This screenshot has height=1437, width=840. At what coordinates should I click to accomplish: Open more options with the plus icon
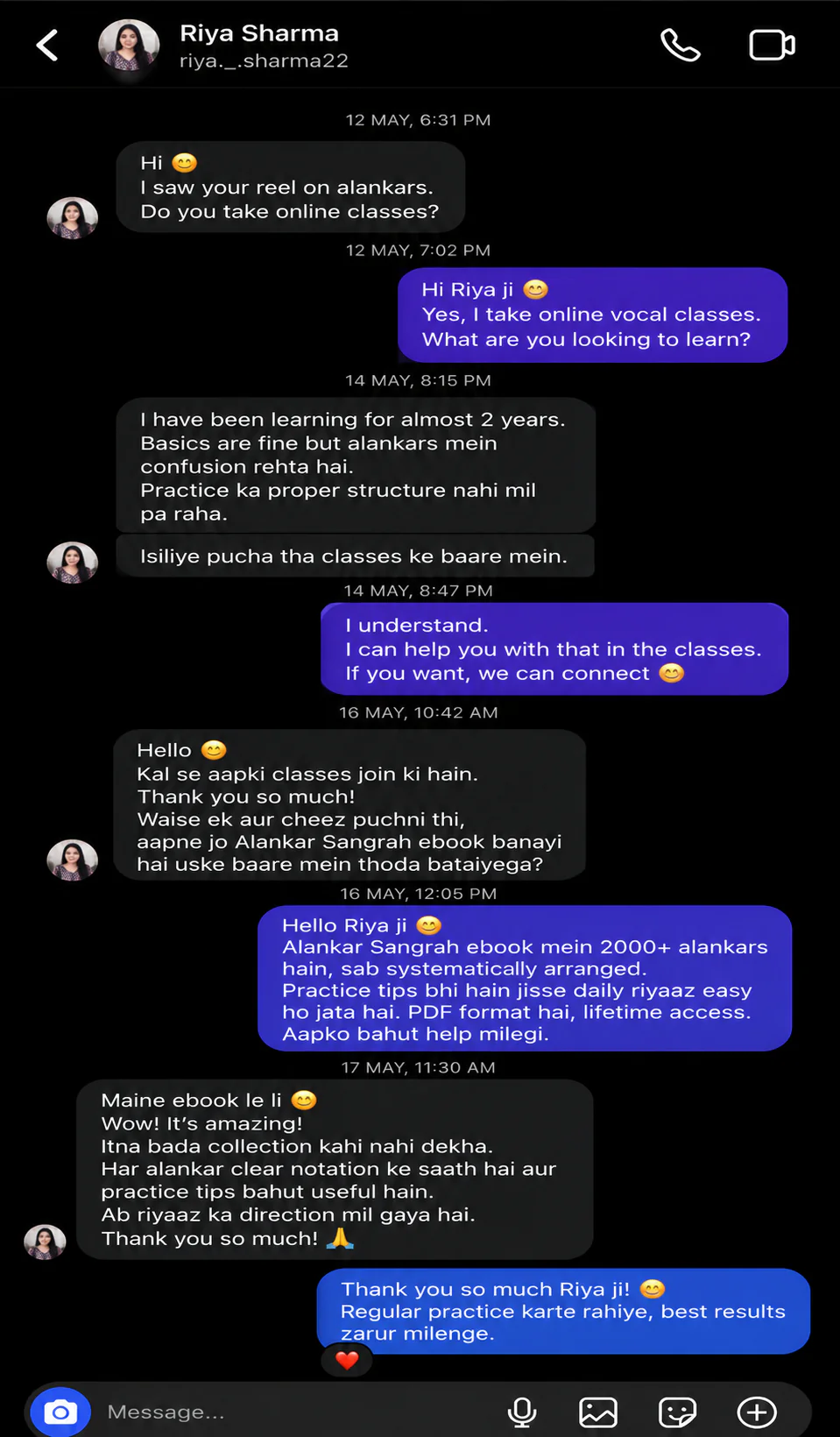click(757, 1412)
